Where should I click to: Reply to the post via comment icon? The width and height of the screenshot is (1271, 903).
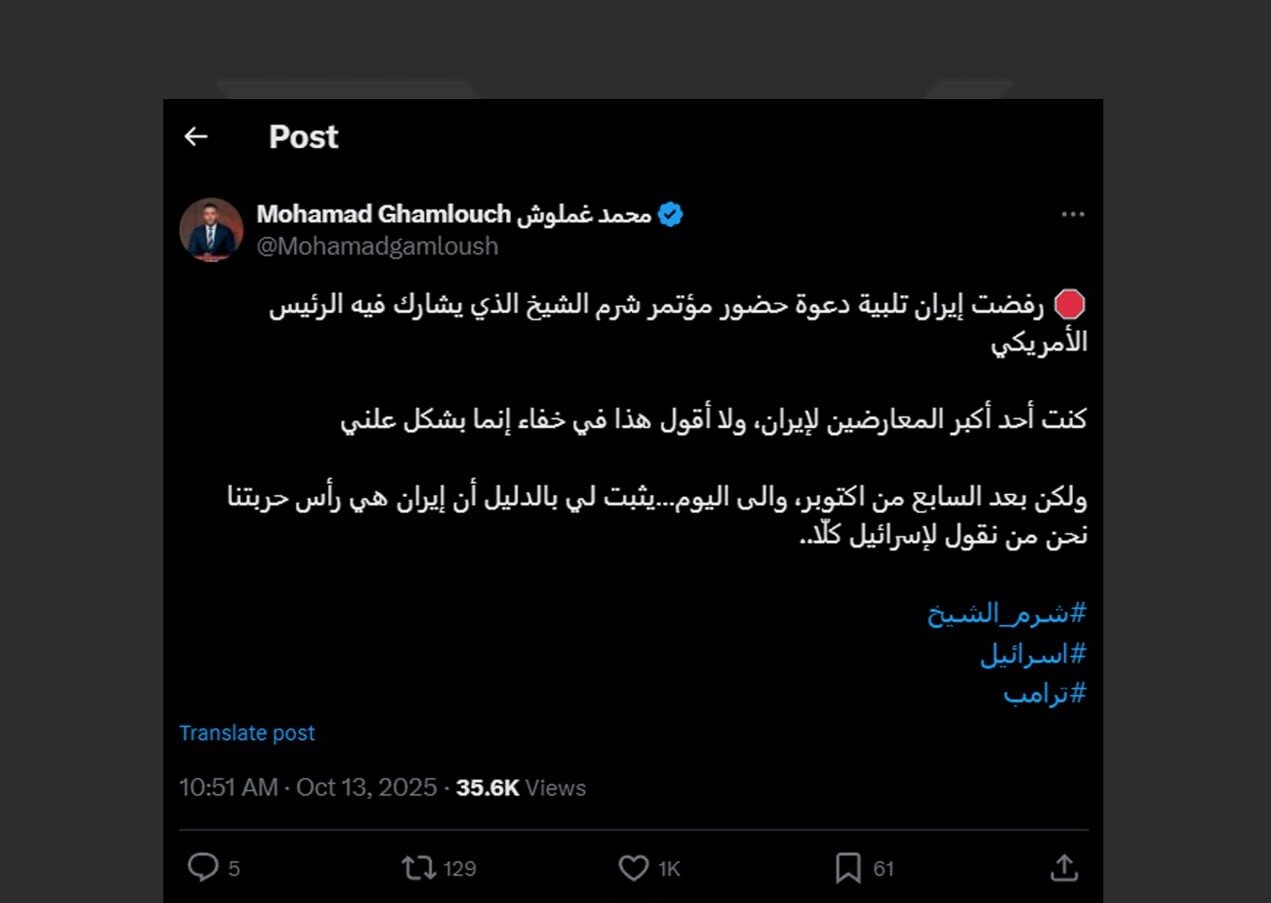pyautogui.click(x=203, y=867)
